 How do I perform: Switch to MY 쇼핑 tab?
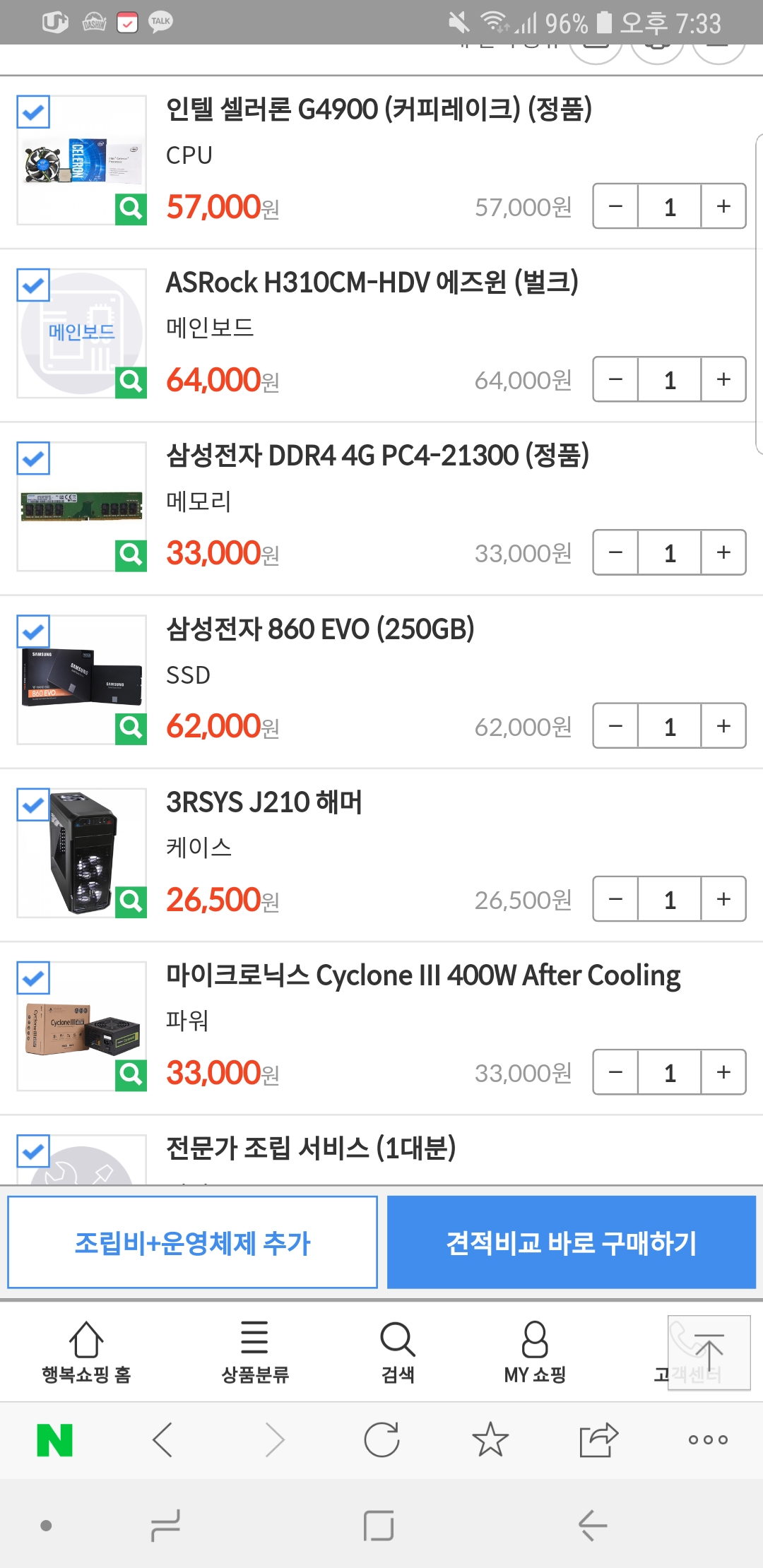point(535,1352)
